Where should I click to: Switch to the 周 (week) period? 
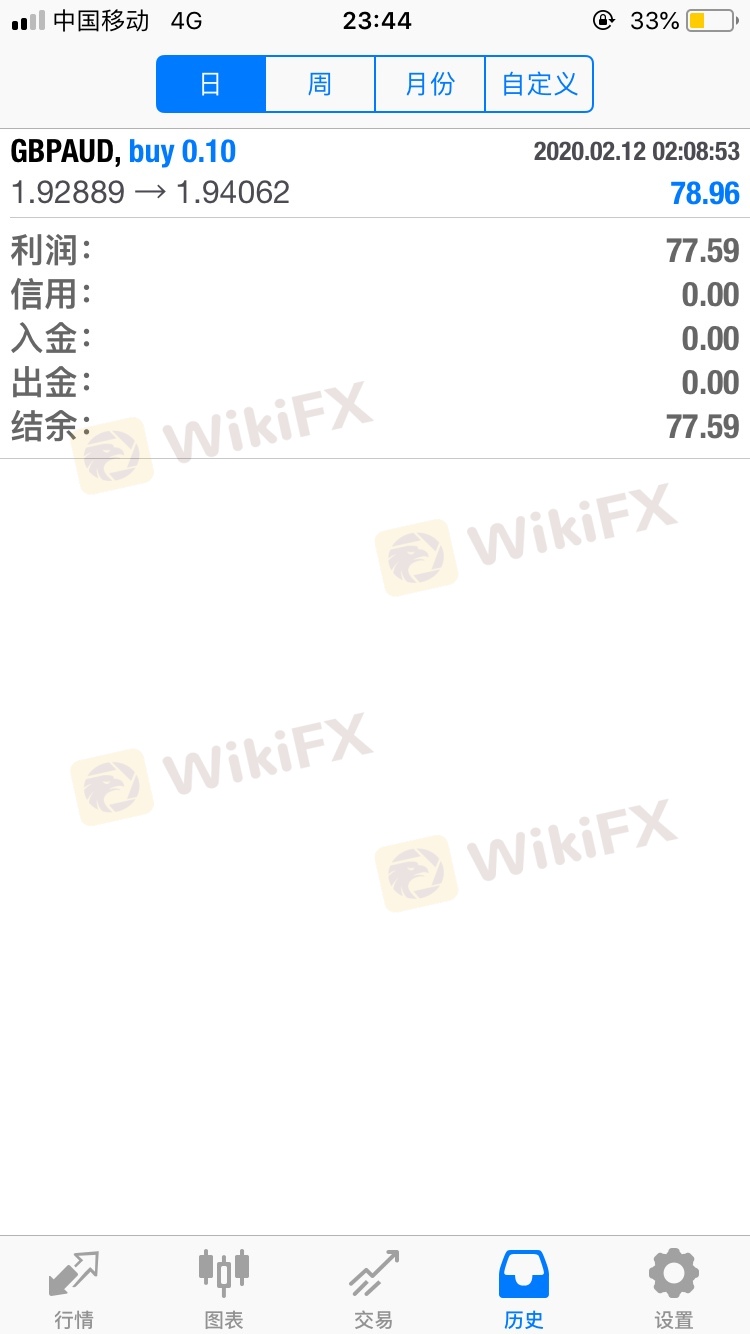pos(320,84)
